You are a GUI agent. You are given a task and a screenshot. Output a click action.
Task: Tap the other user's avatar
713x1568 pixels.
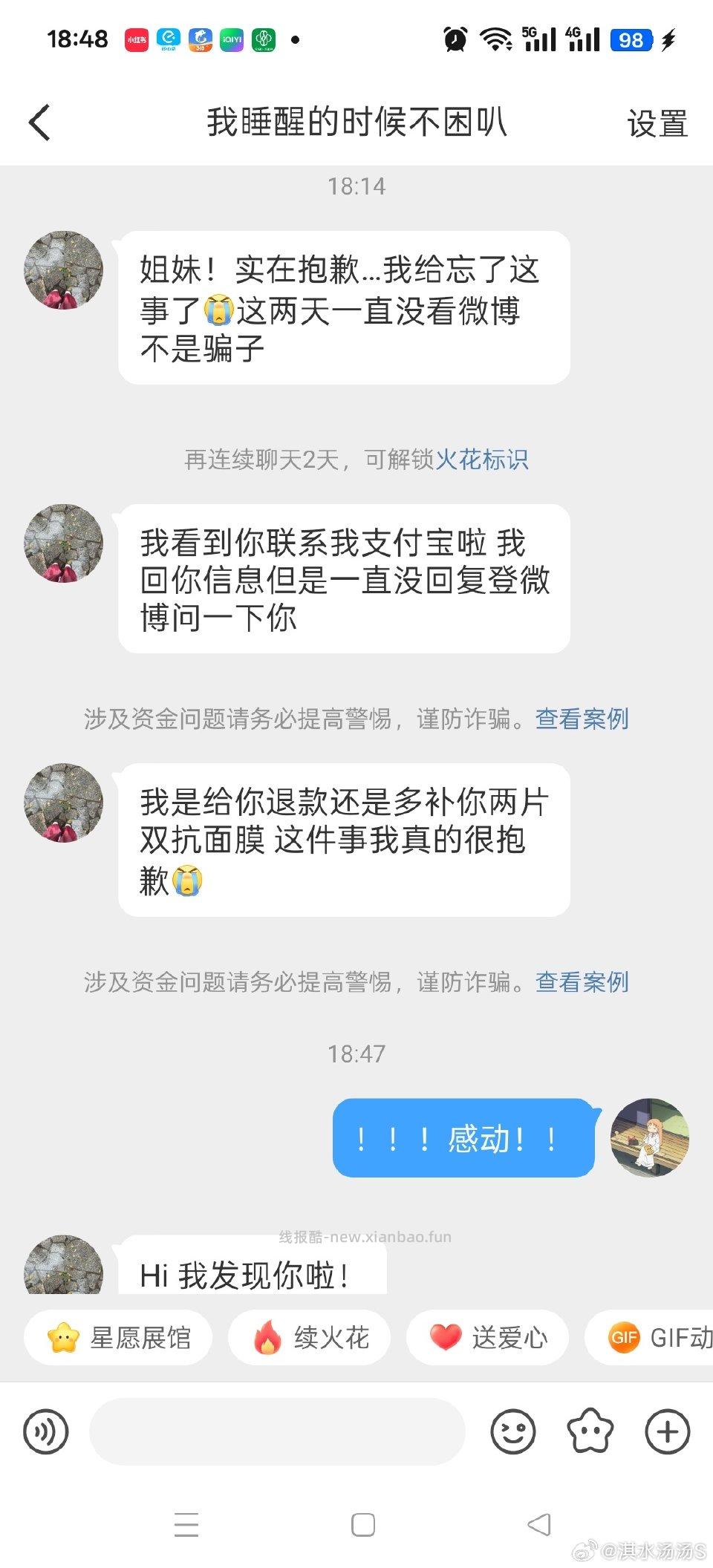[63, 269]
